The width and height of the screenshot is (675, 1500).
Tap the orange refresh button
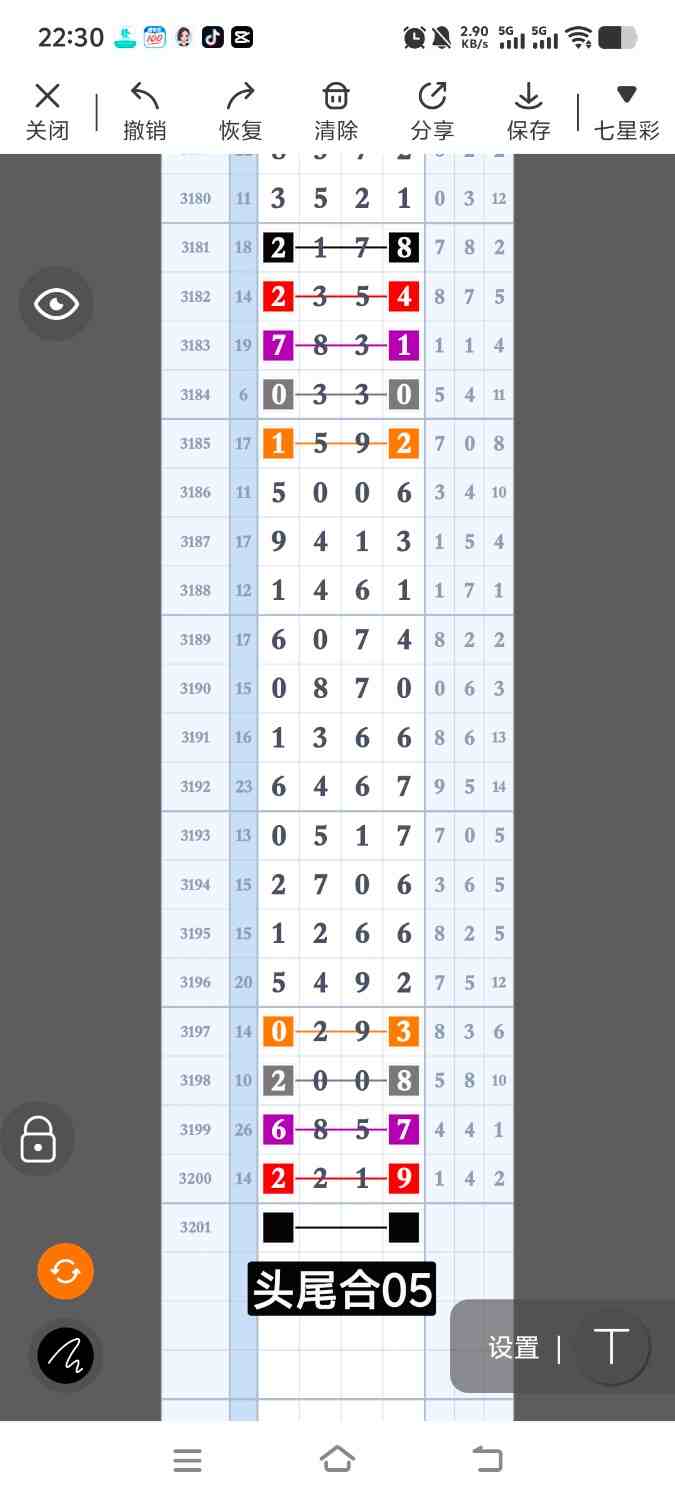[65, 1272]
